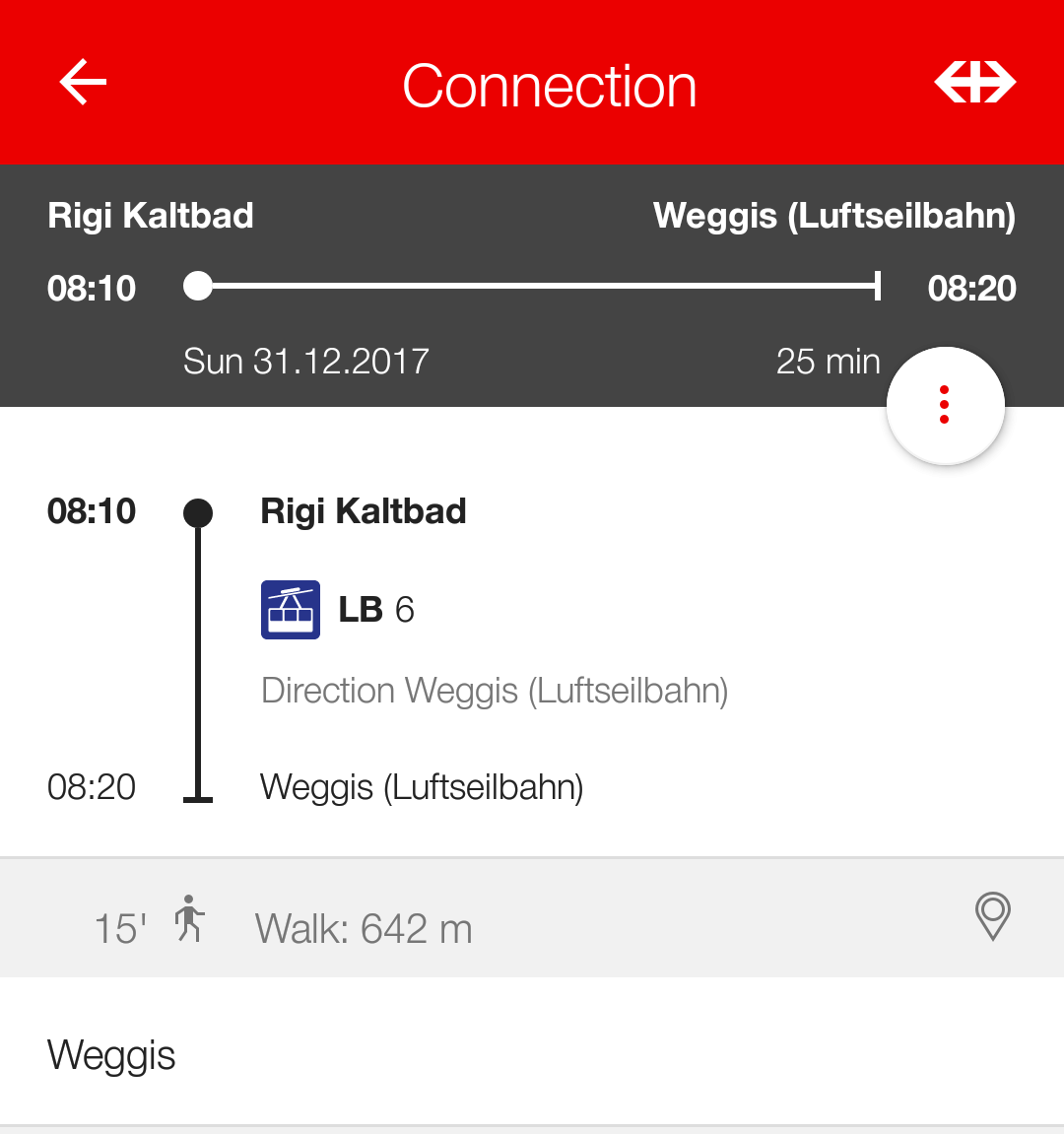Go back from the Connection screen
Image resolution: width=1064 pixels, height=1134 pixels.
click(x=83, y=82)
